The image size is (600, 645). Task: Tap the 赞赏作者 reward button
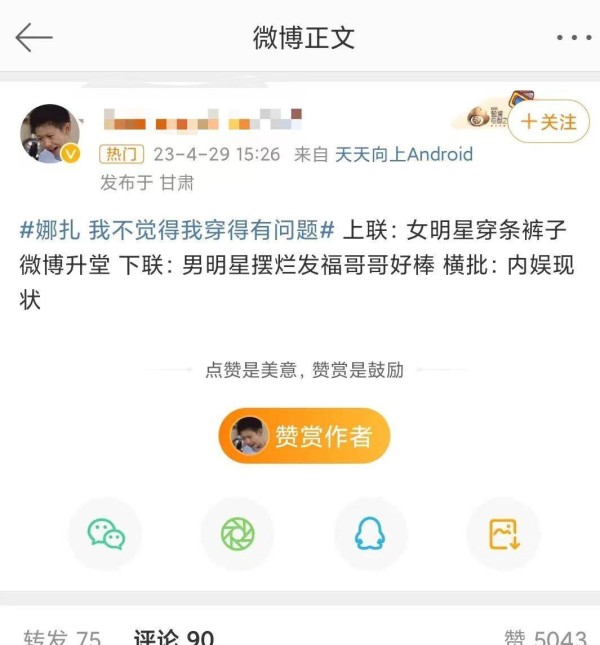(304, 436)
